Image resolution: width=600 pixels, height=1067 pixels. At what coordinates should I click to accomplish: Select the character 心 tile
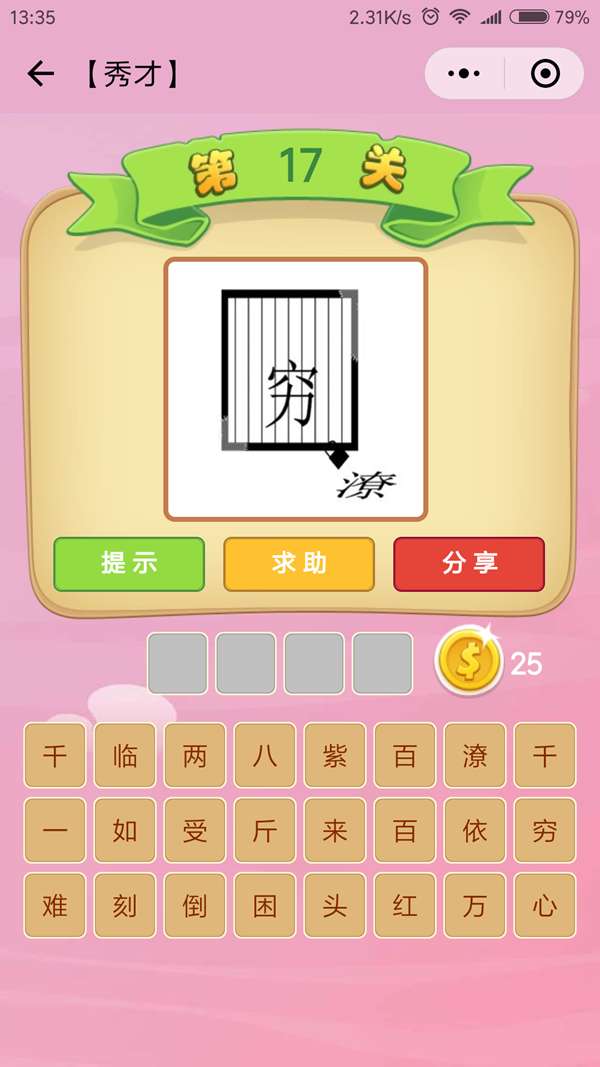[x=545, y=905]
